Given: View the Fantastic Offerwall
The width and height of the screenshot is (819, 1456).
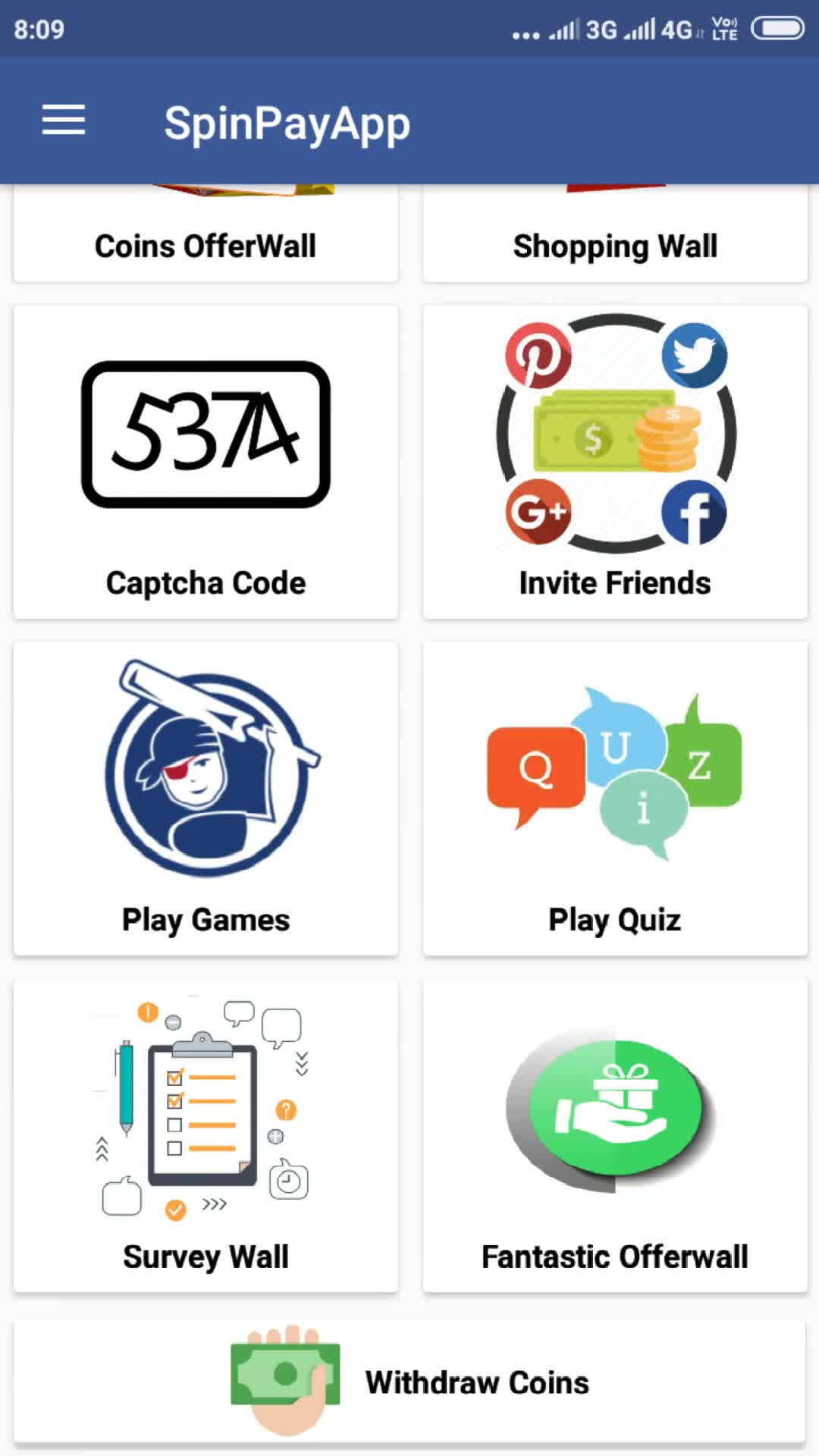Looking at the screenshot, I should point(615,1135).
